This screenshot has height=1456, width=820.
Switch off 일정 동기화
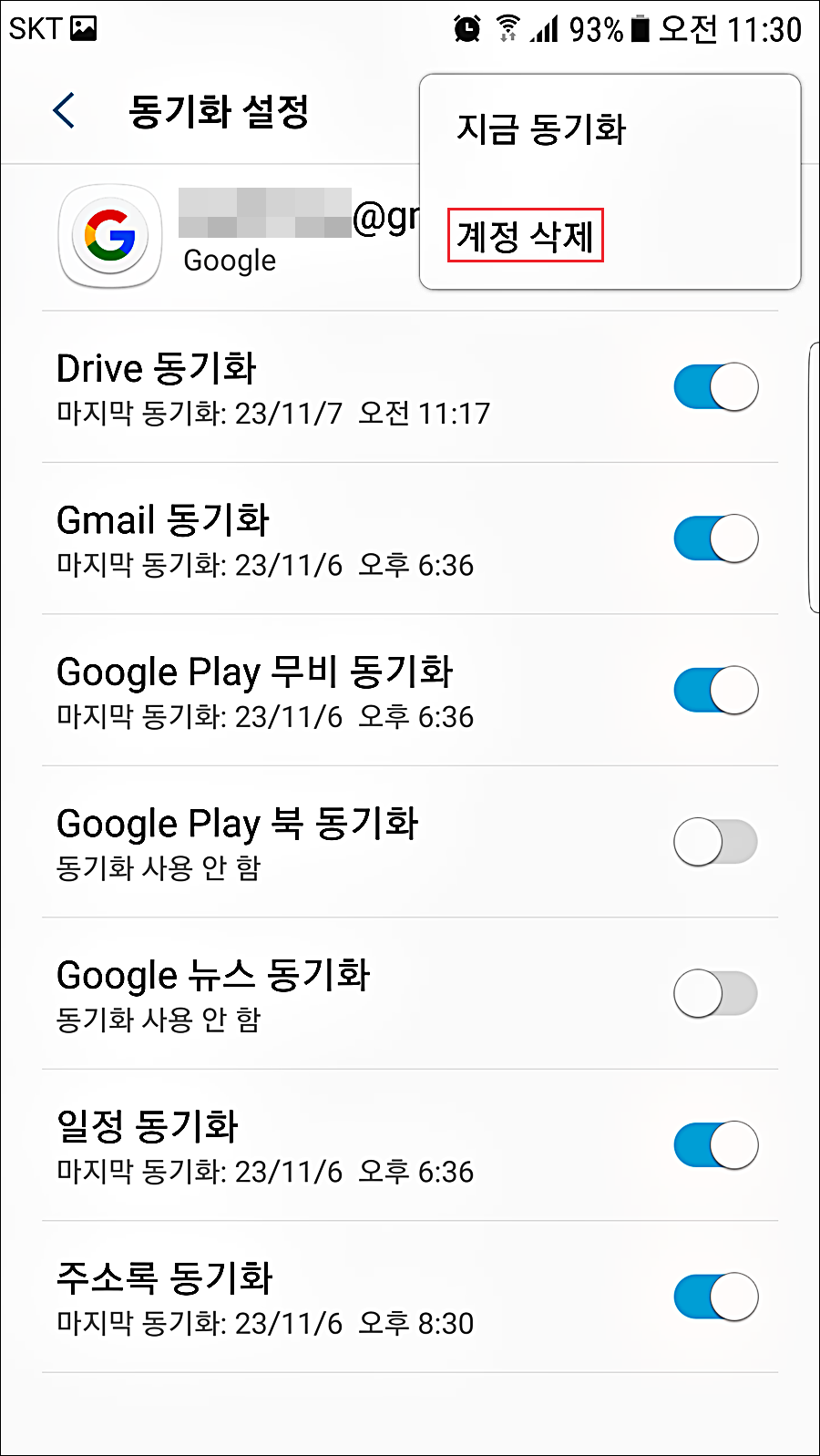coord(716,1145)
